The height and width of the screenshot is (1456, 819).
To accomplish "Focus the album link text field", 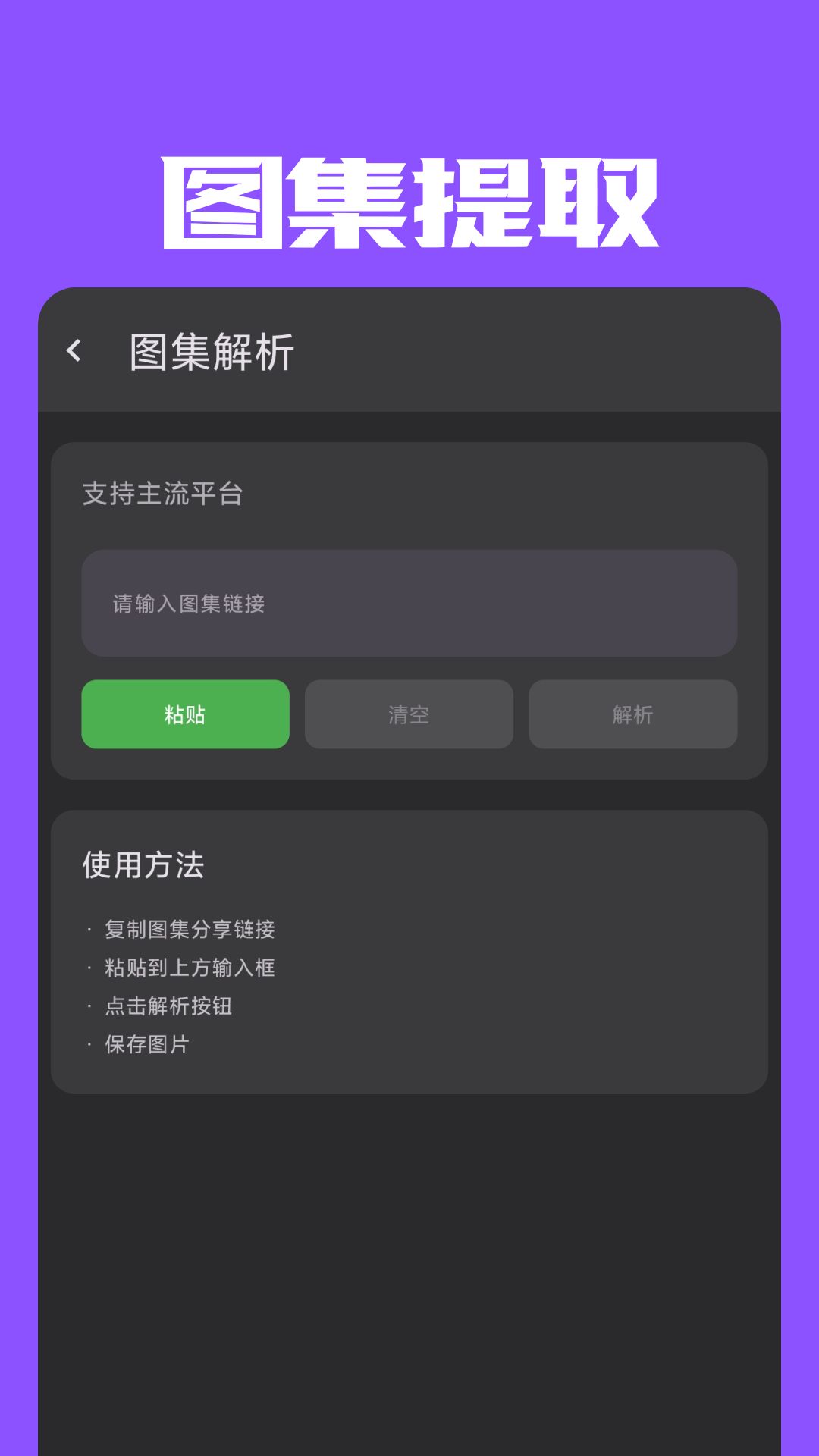I will pyautogui.click(x=409, y=603).
